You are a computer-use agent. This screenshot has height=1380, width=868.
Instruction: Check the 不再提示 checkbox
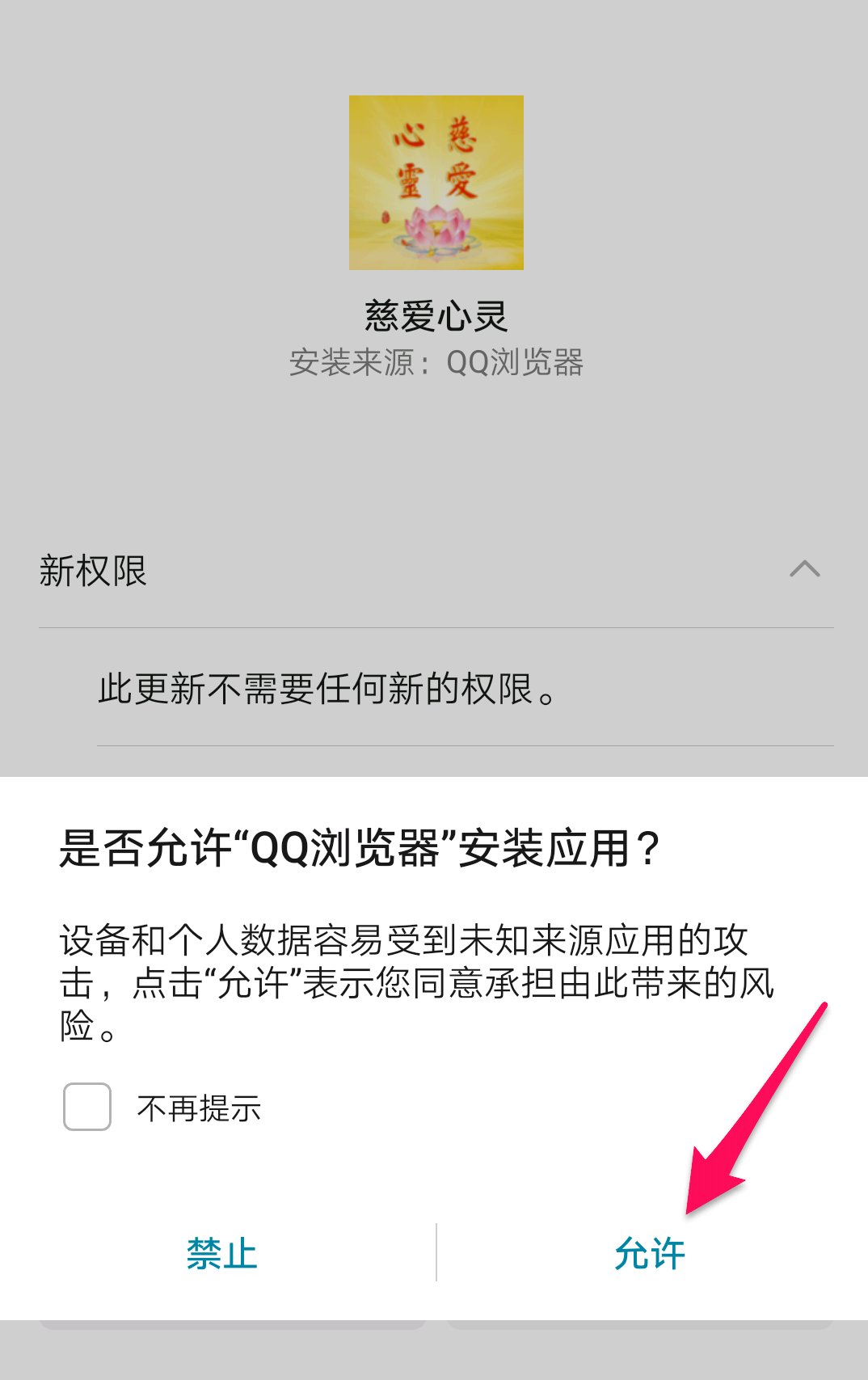pyautogui.click(x=87, y=1107)
